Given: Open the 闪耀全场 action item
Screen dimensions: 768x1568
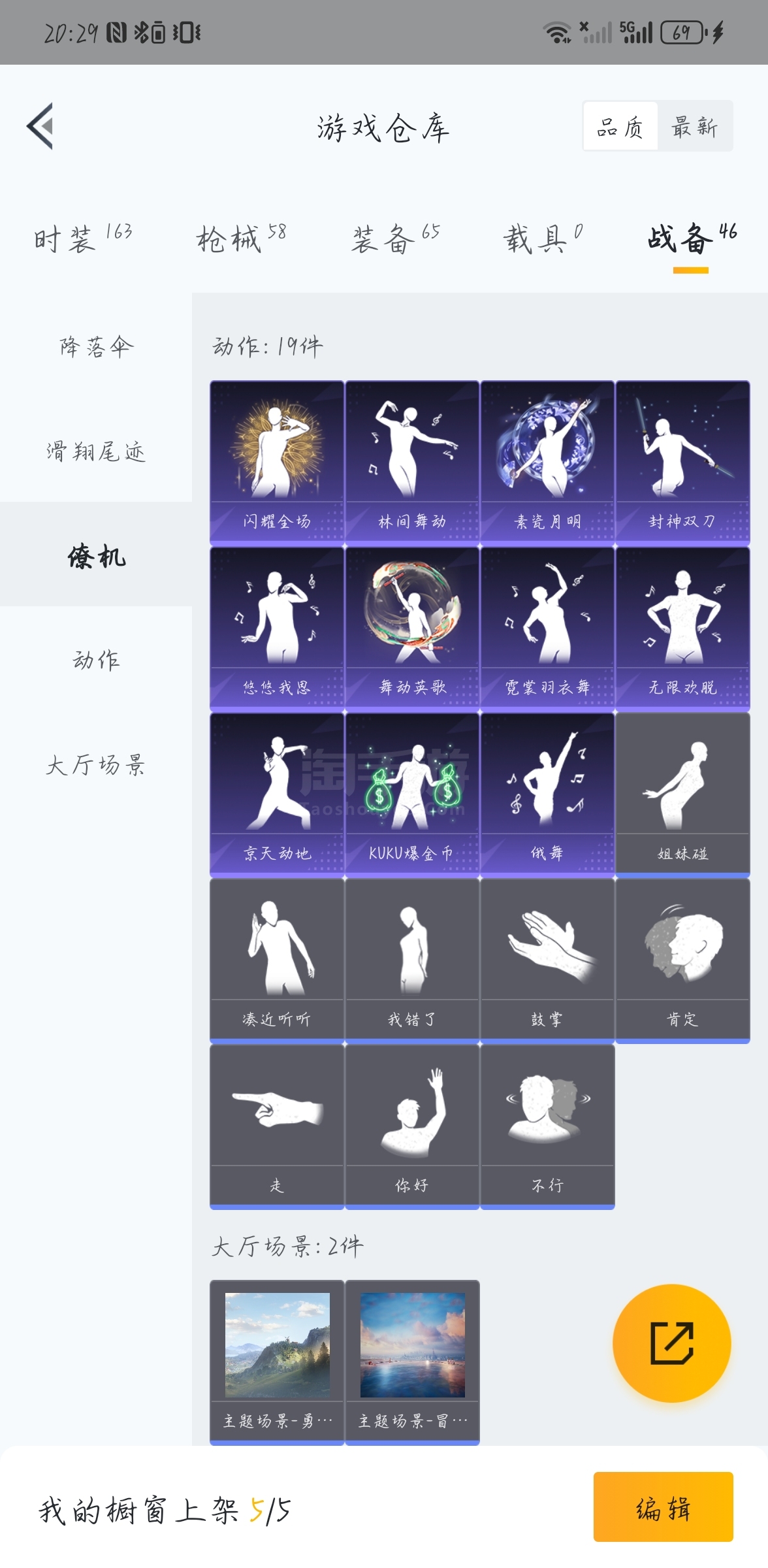Looking at the screenshot, I should 277,463.
